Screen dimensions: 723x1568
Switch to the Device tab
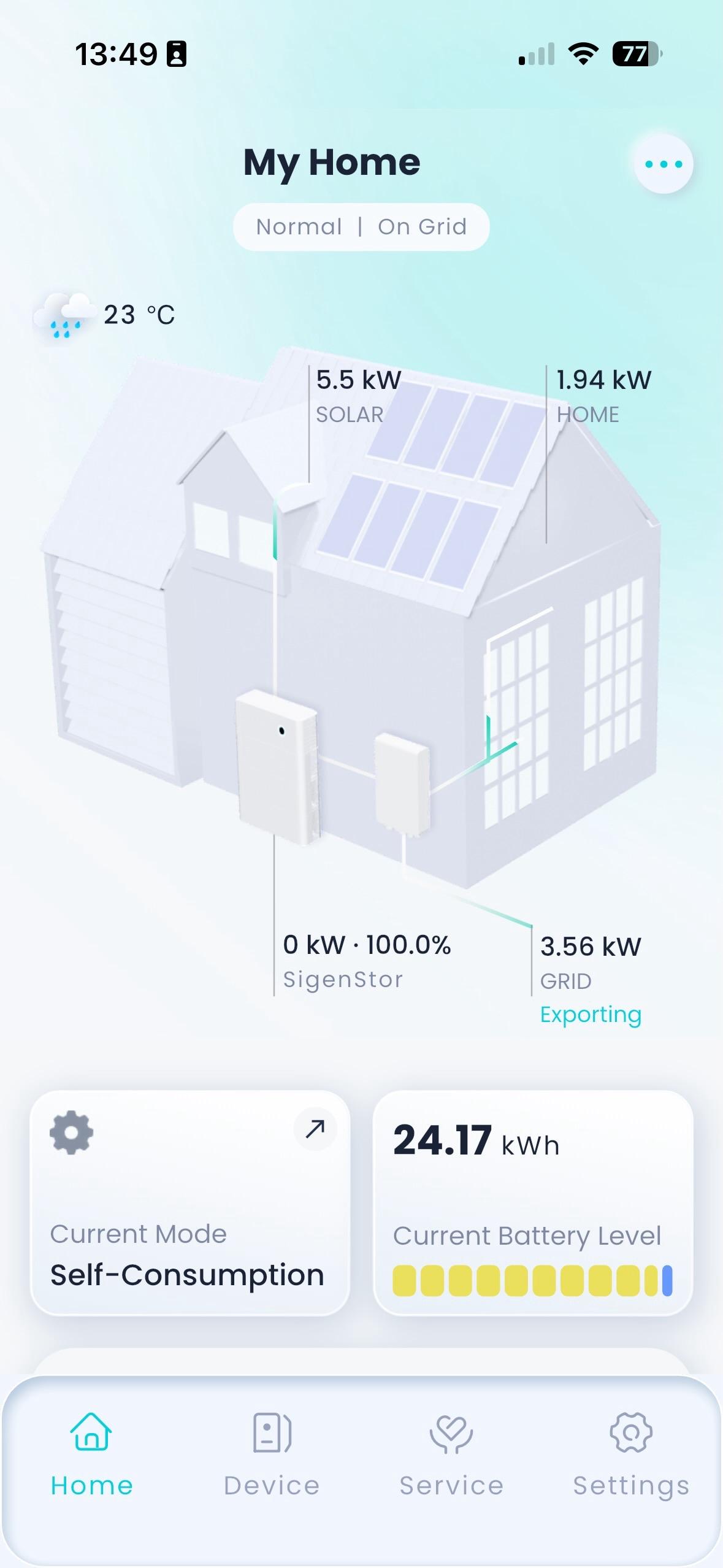pos(272,1455)
